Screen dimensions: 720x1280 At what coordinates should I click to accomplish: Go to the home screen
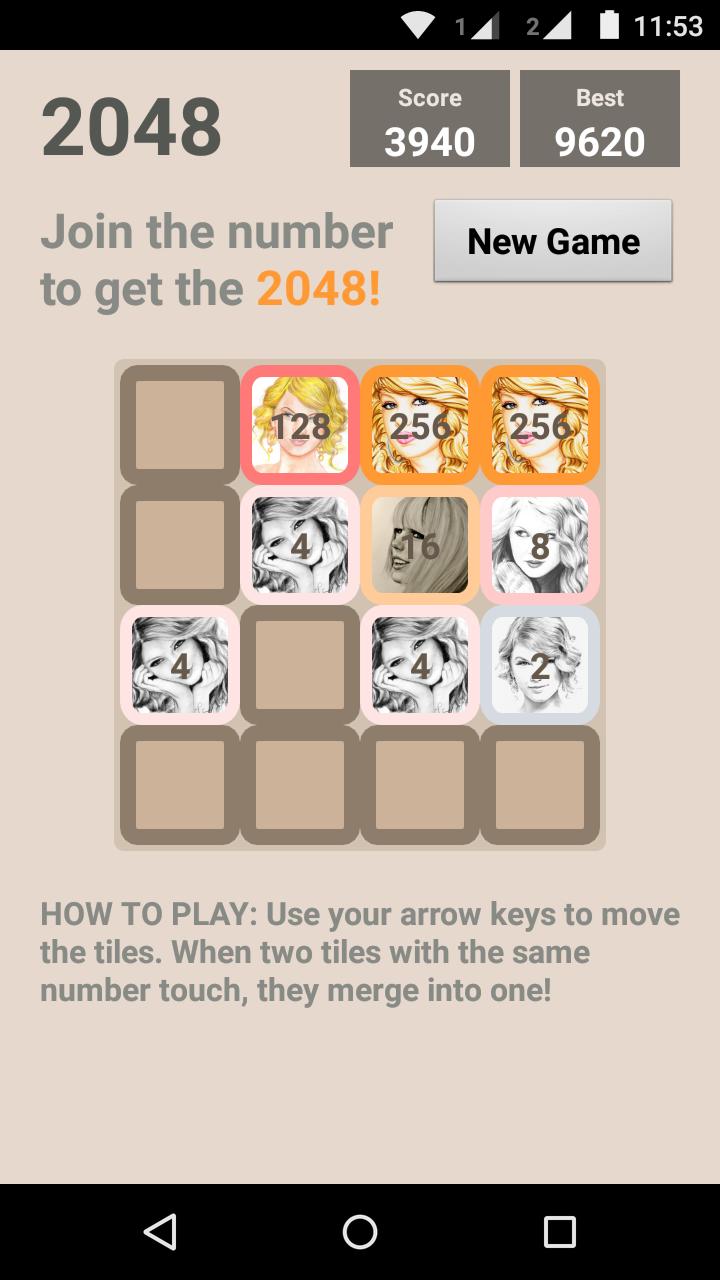click(360, 1231)
